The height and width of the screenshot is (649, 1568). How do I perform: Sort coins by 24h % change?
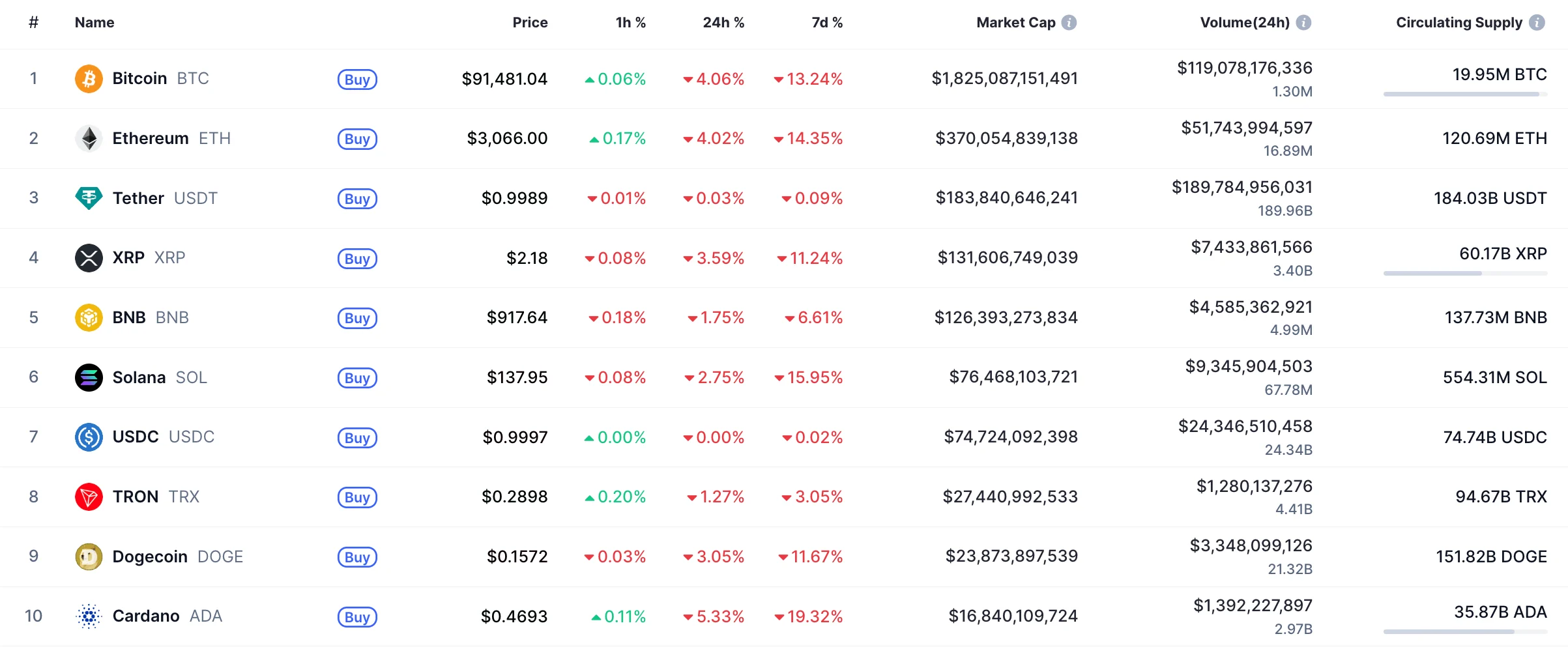(723, 23)
